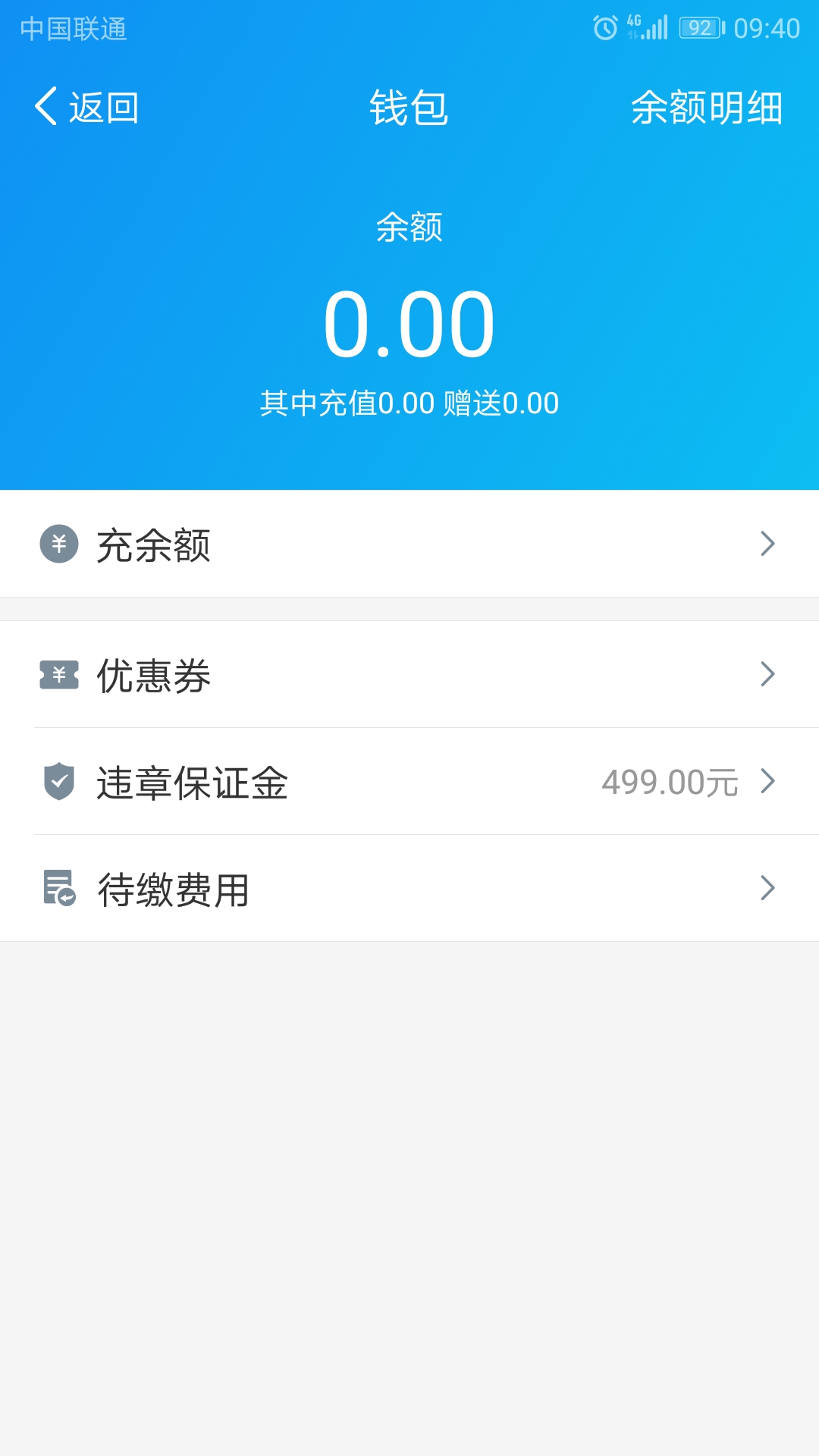Expand the 待缴费用 row chevron
This screenshot has width=819, height=1456.
[769, 888]
